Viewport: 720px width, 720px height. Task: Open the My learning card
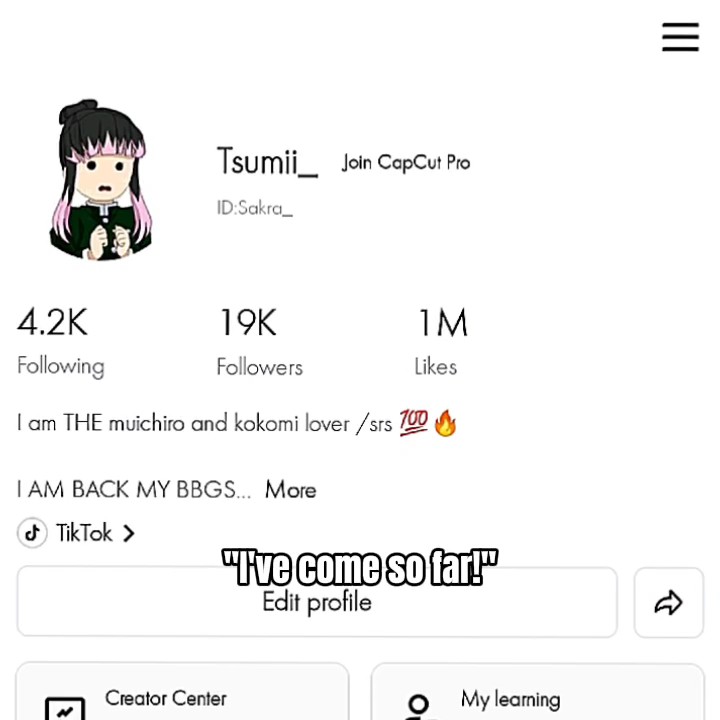click(x=538, y=698)
